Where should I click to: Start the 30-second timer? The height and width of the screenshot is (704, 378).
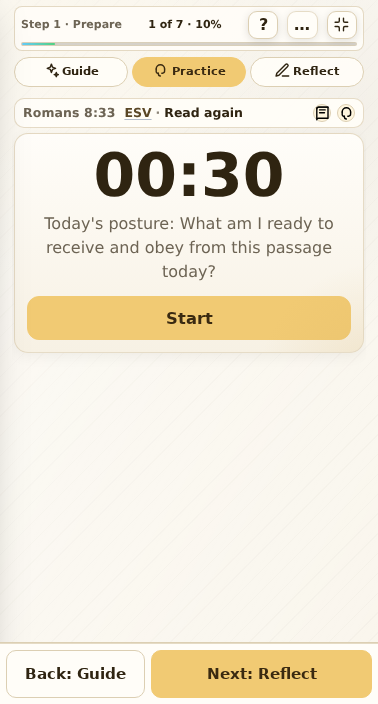pyautogui.click(x=189, y=318)
